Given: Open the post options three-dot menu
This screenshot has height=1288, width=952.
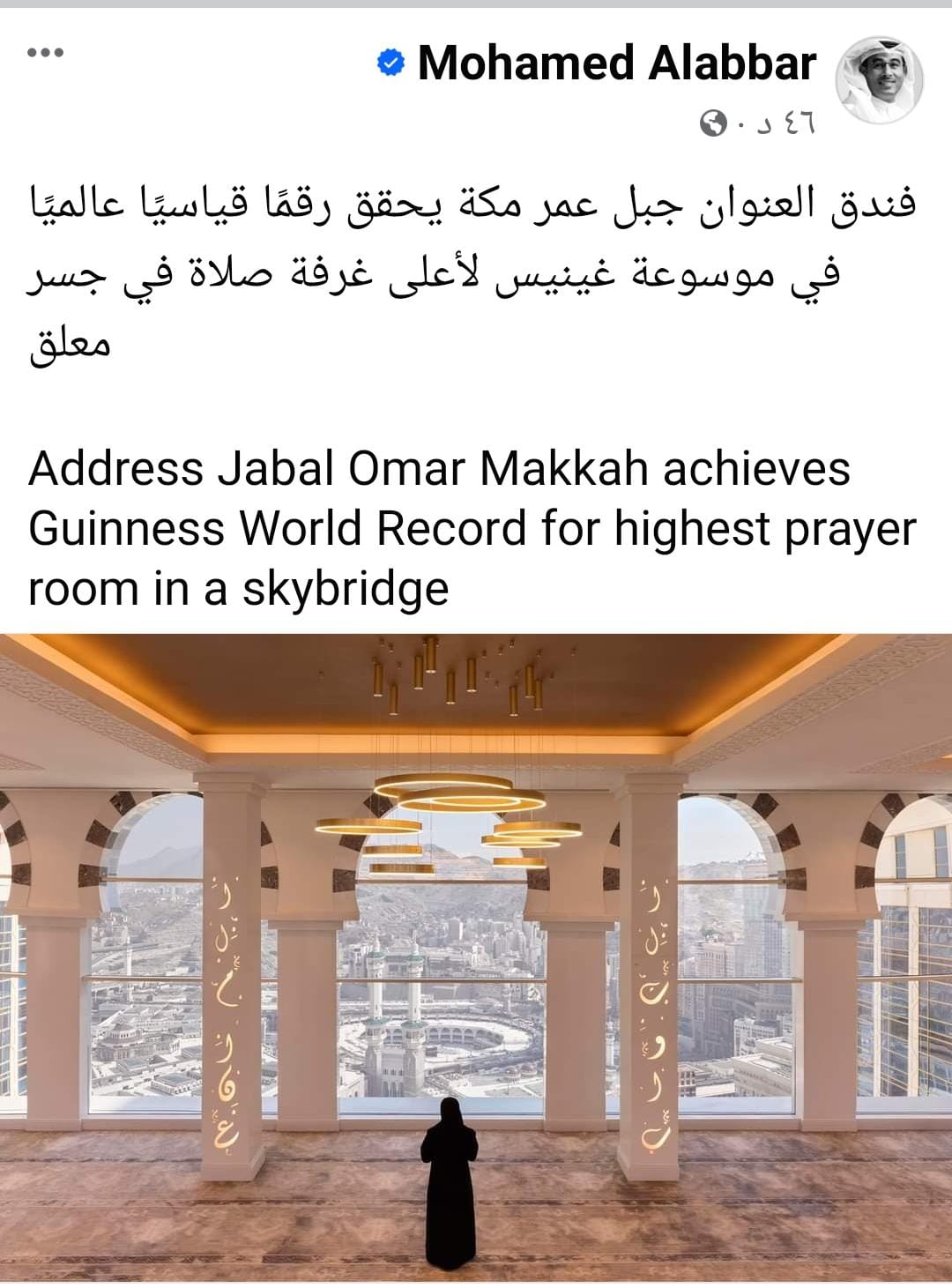Looking at the screenshot, I should pos(45,53).
